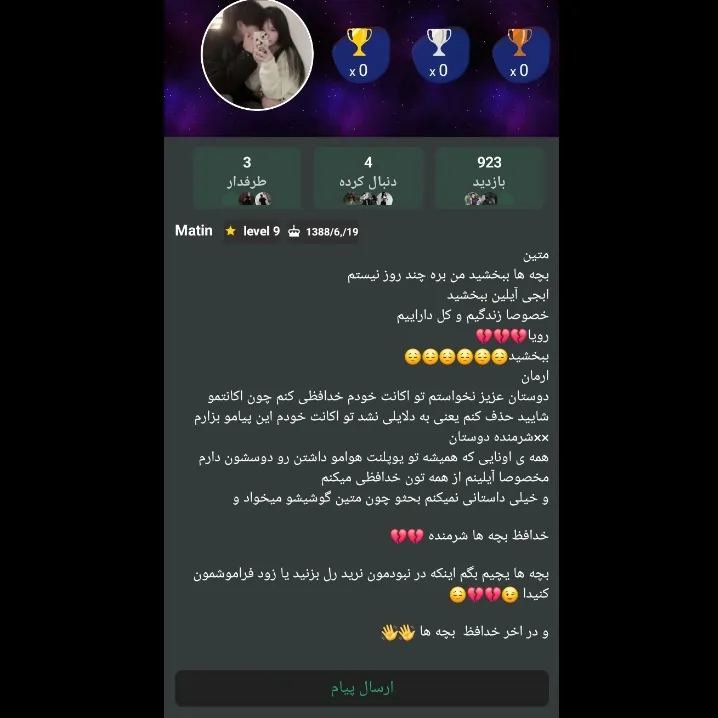Tap the send message (ارسال پیام) button
Viewport: 718px width, 718px height.
pyautogui.click(x=361, y=688)
